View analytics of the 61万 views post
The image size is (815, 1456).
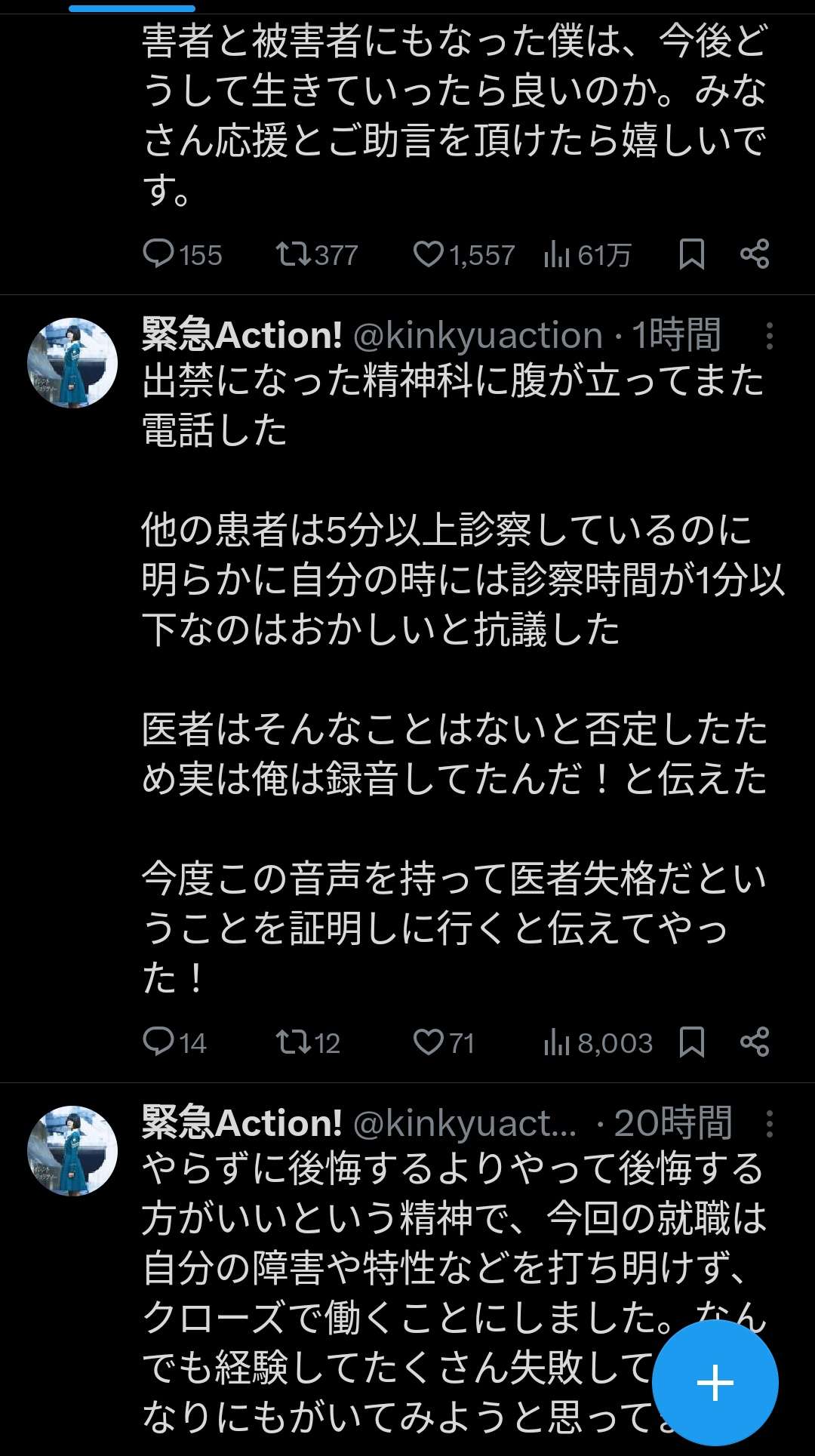pyautogui.click(x=557, y=254)
